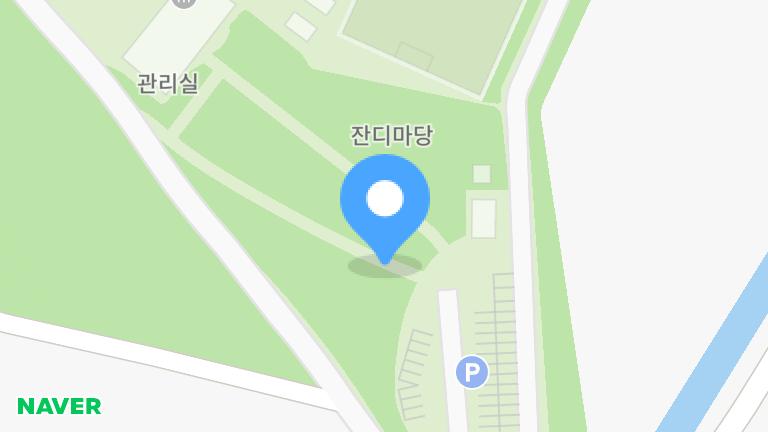Tap the blue location pin marker
The height and width of the screenshot is (432, 768).
point(385,203)
